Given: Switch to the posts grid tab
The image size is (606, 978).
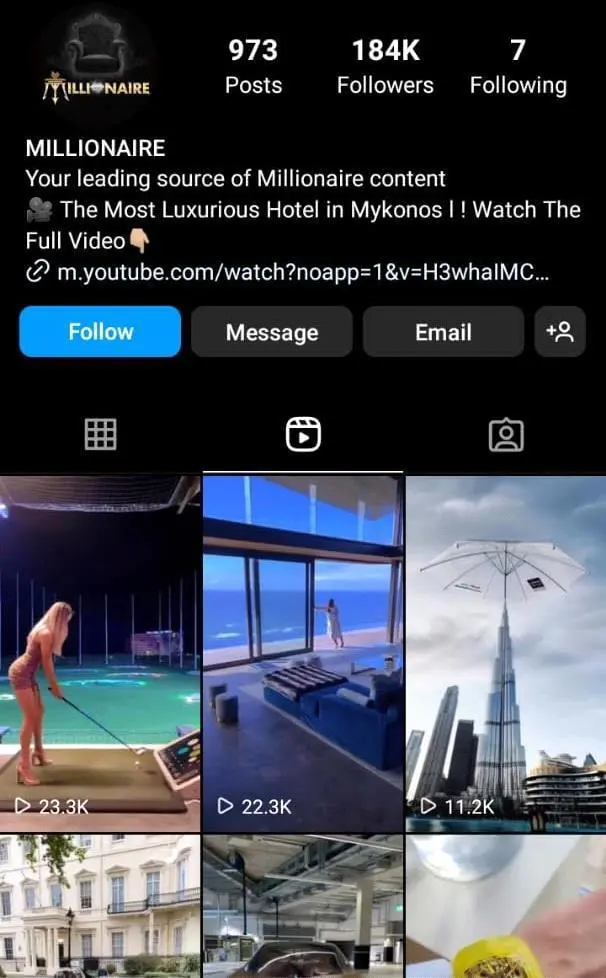Looking at the screenshot, I should [x=100, y=434].
